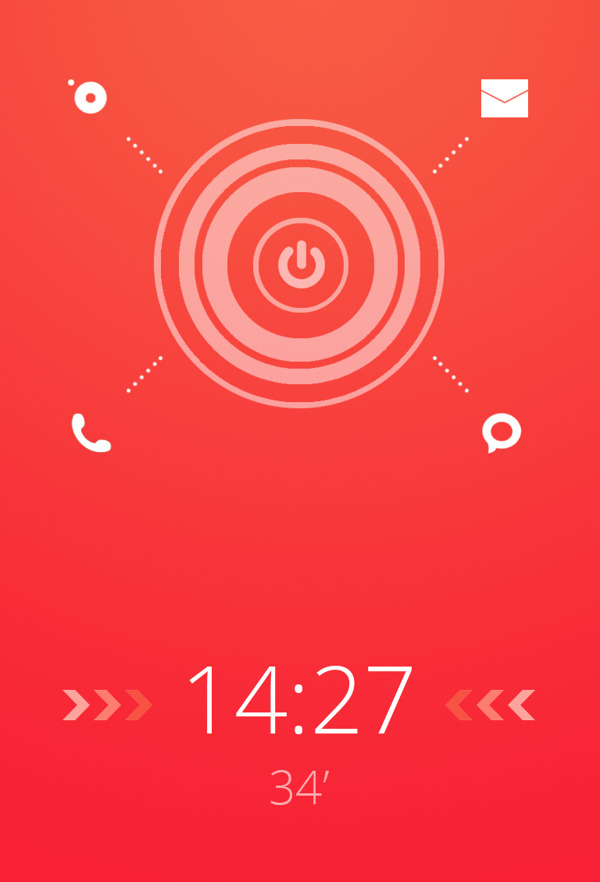This screenshot has width=600, height=882.
Task: Open the chat messages shortcut
Action: (501, 433)
